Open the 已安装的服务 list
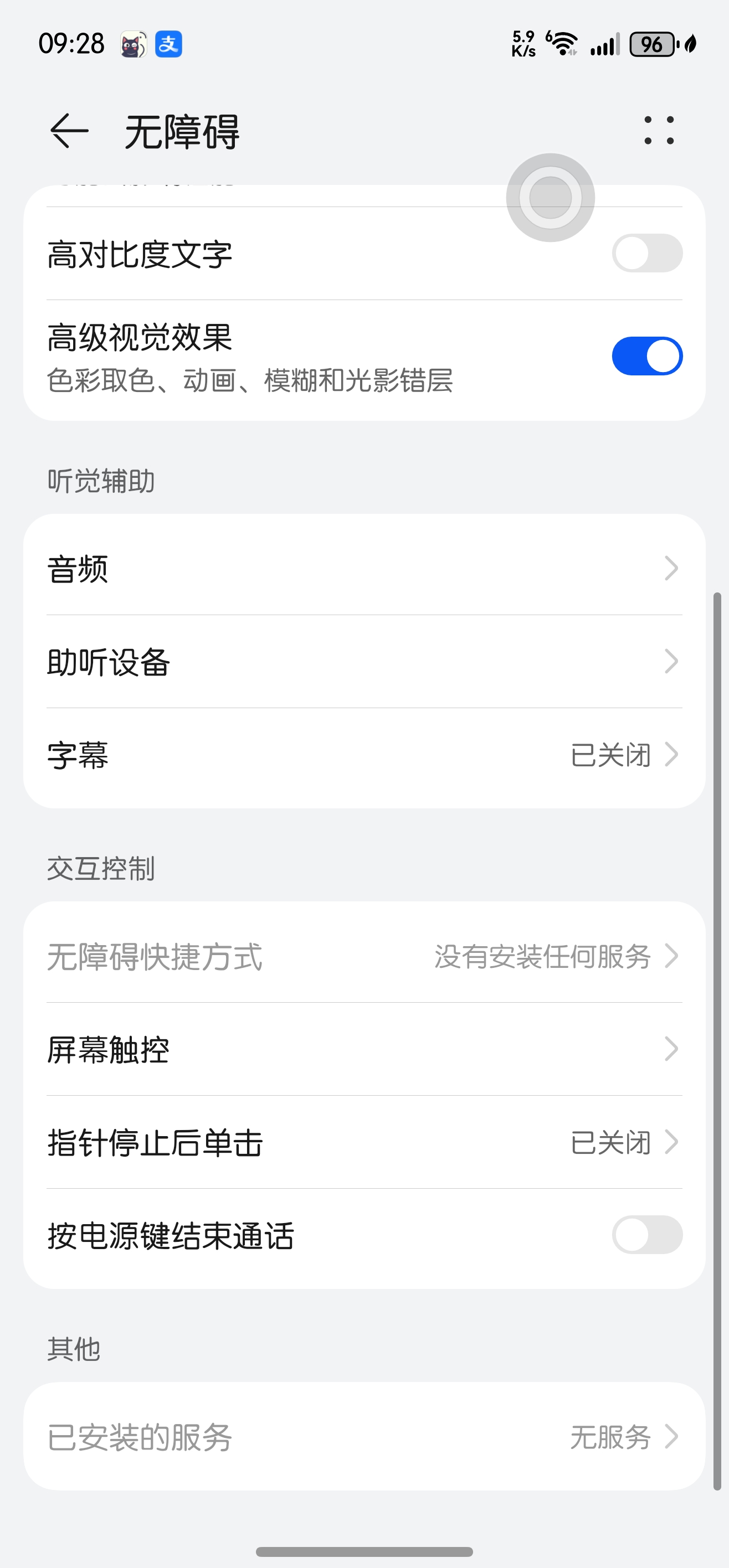The width and height of the screenshot is (729, 1568). tap(364, 1437)
